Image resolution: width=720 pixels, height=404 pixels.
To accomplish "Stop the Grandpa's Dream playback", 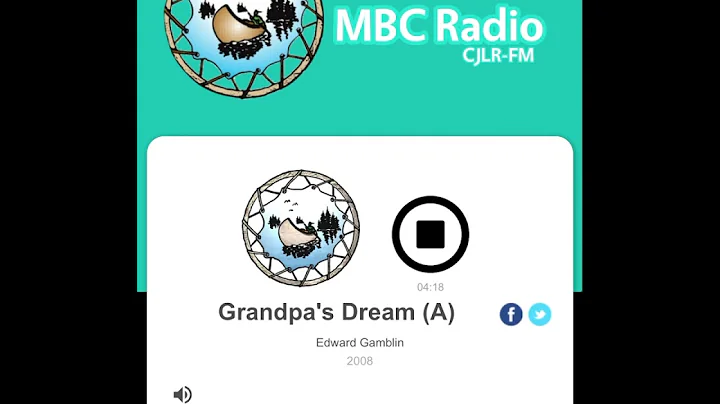I will [x=430, y=234].
